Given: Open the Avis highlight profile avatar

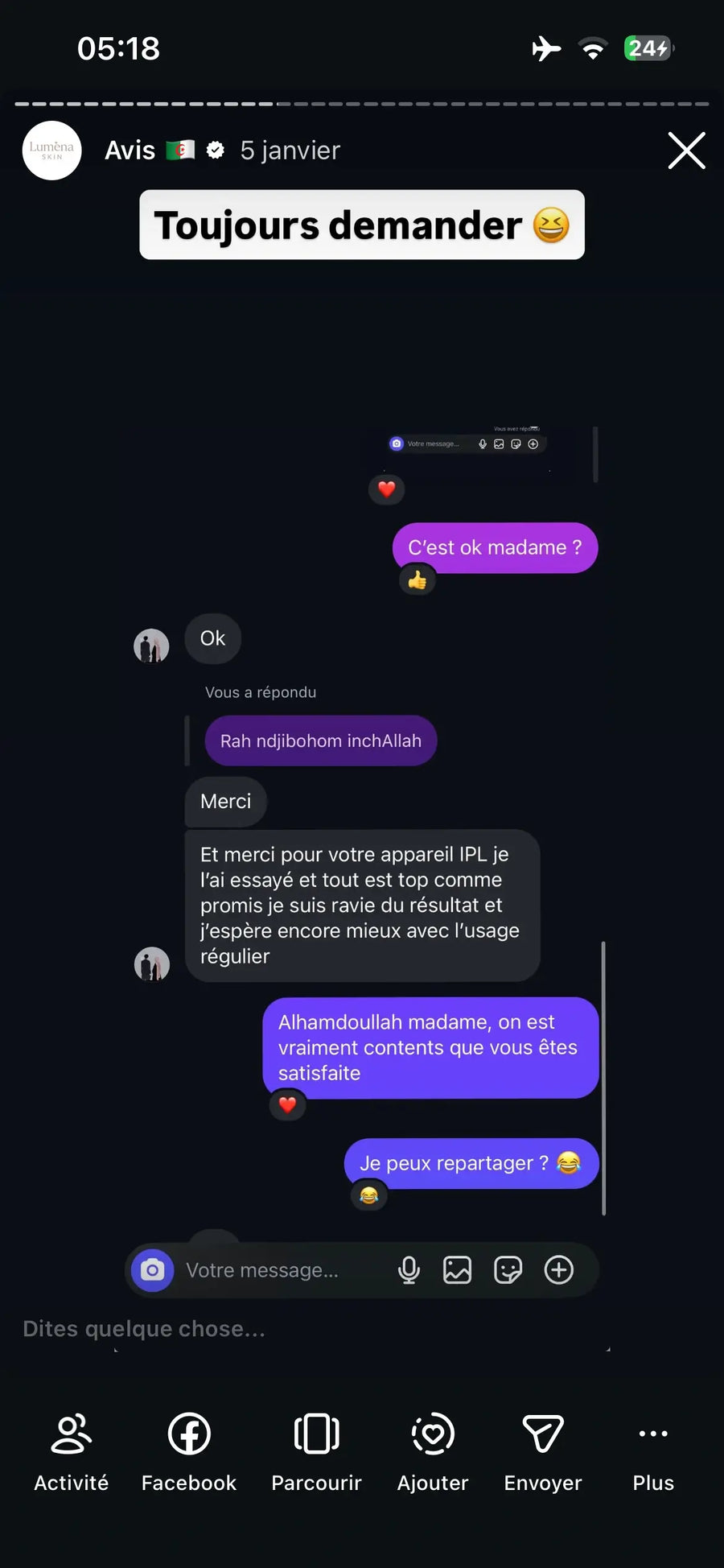Looking at the screenshot, I should point(51,151).
